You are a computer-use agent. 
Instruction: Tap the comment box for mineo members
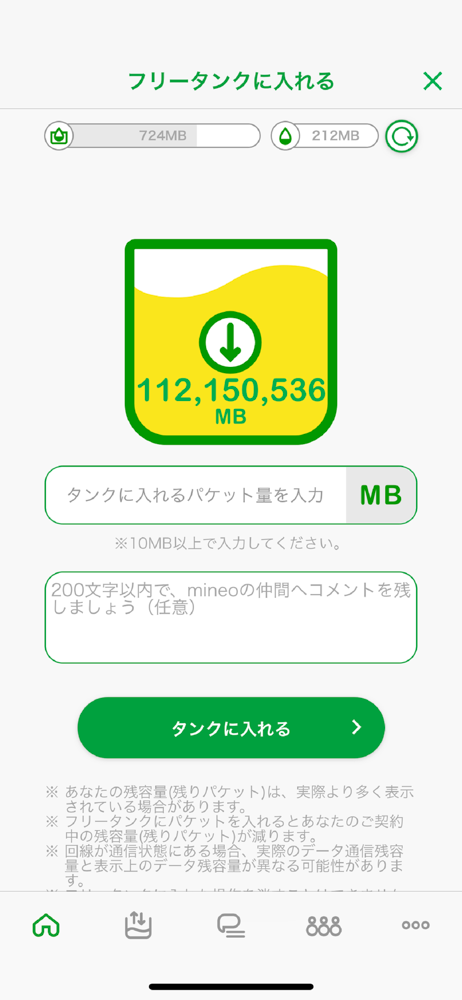click(231, 617)
